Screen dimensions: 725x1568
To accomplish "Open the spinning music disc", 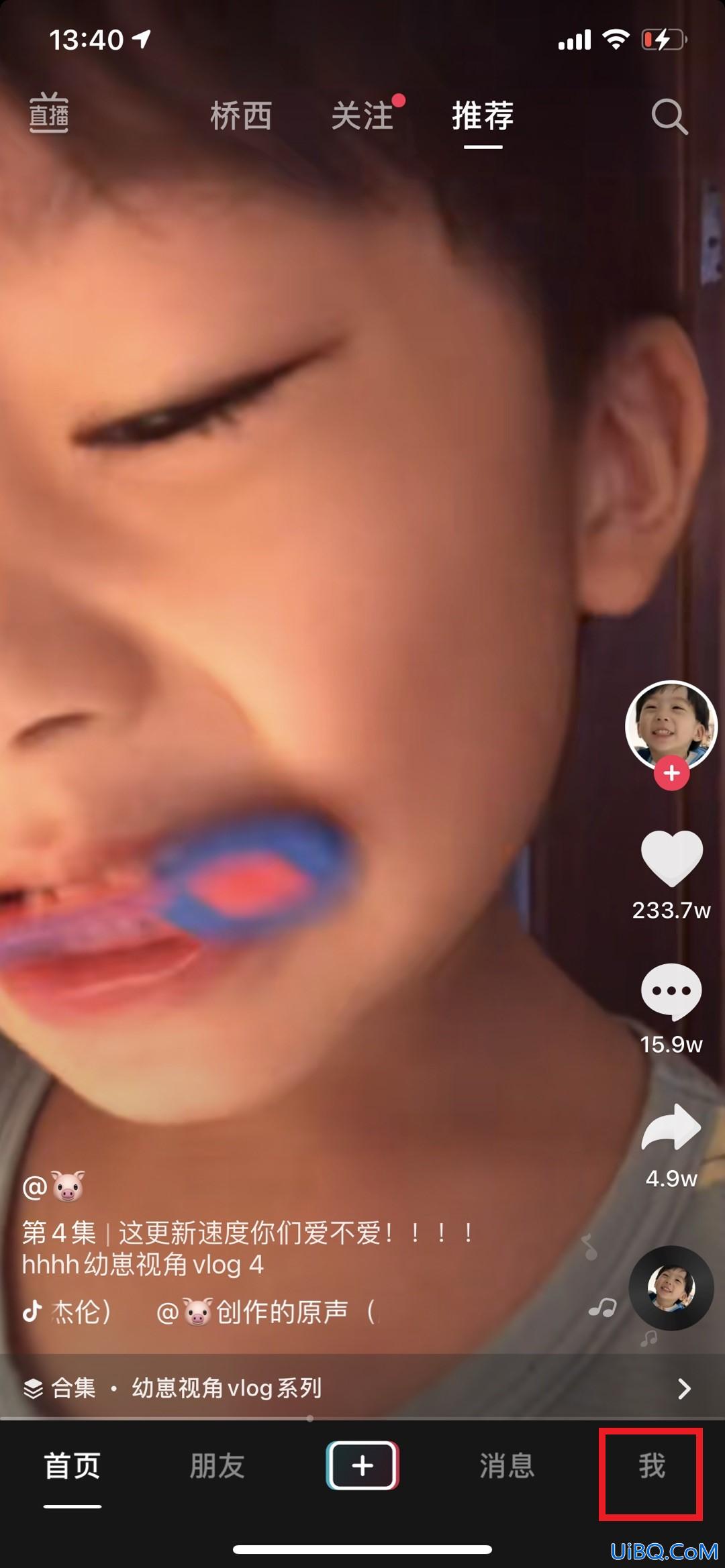I will tap(671, 1288).
